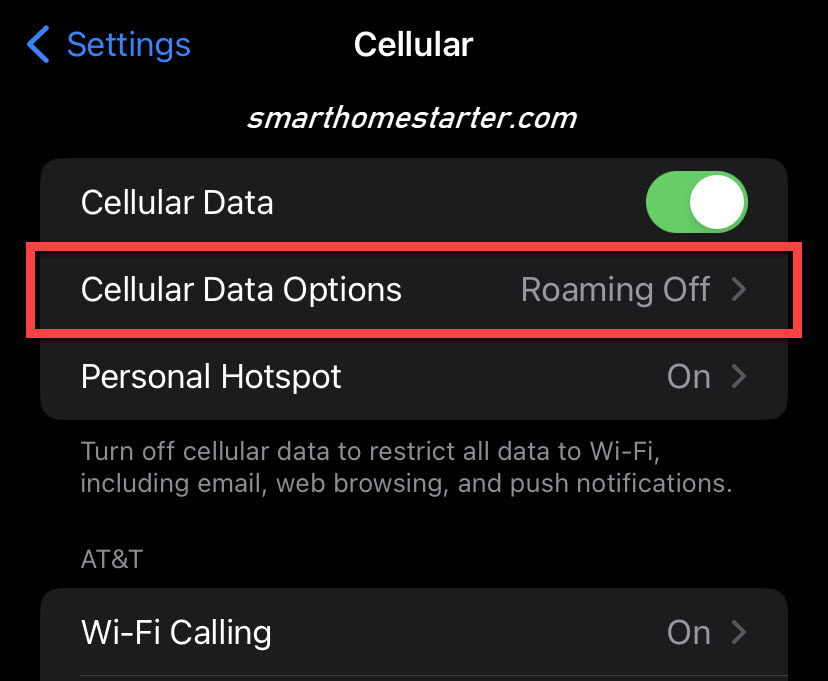Turn off the Cellular Data switch

[x=697, y=203]
